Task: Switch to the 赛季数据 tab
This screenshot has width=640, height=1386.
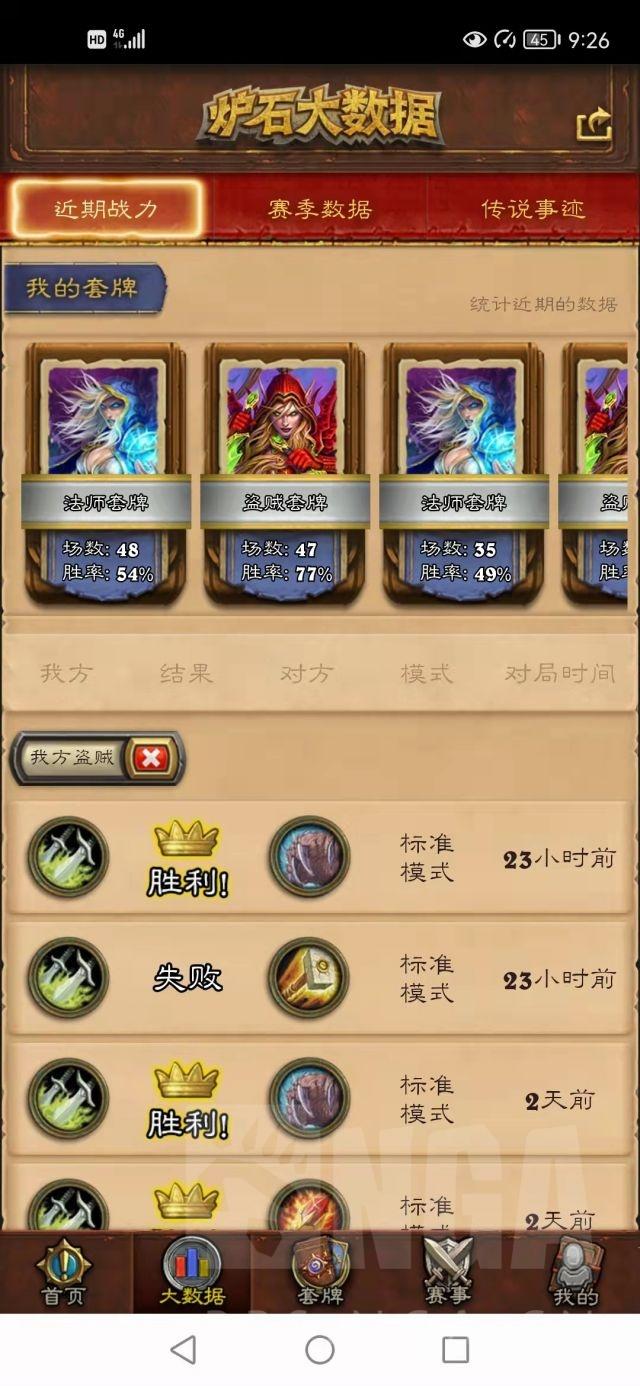Action: point(320,209)
